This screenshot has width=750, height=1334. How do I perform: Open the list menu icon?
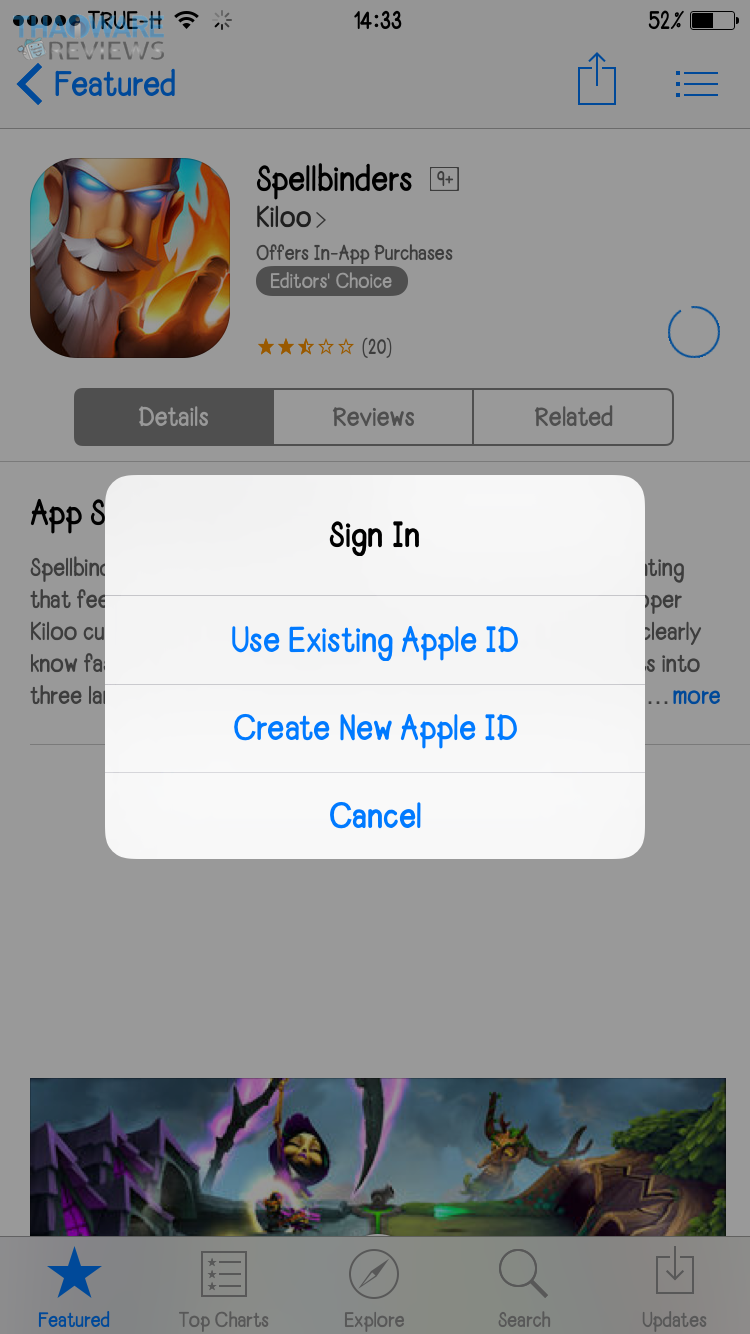coord(696,84)
